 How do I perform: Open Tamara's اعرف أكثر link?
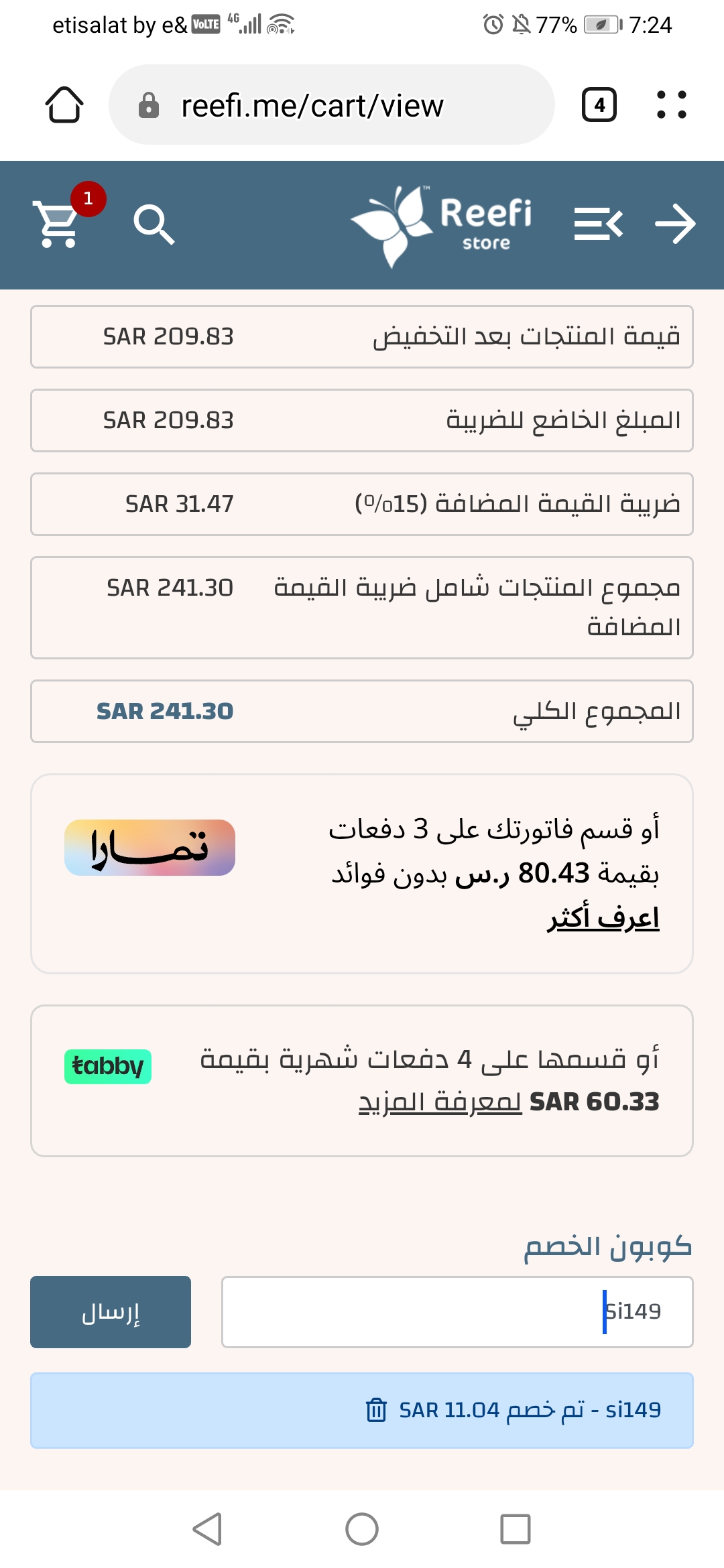pos(603,917)
